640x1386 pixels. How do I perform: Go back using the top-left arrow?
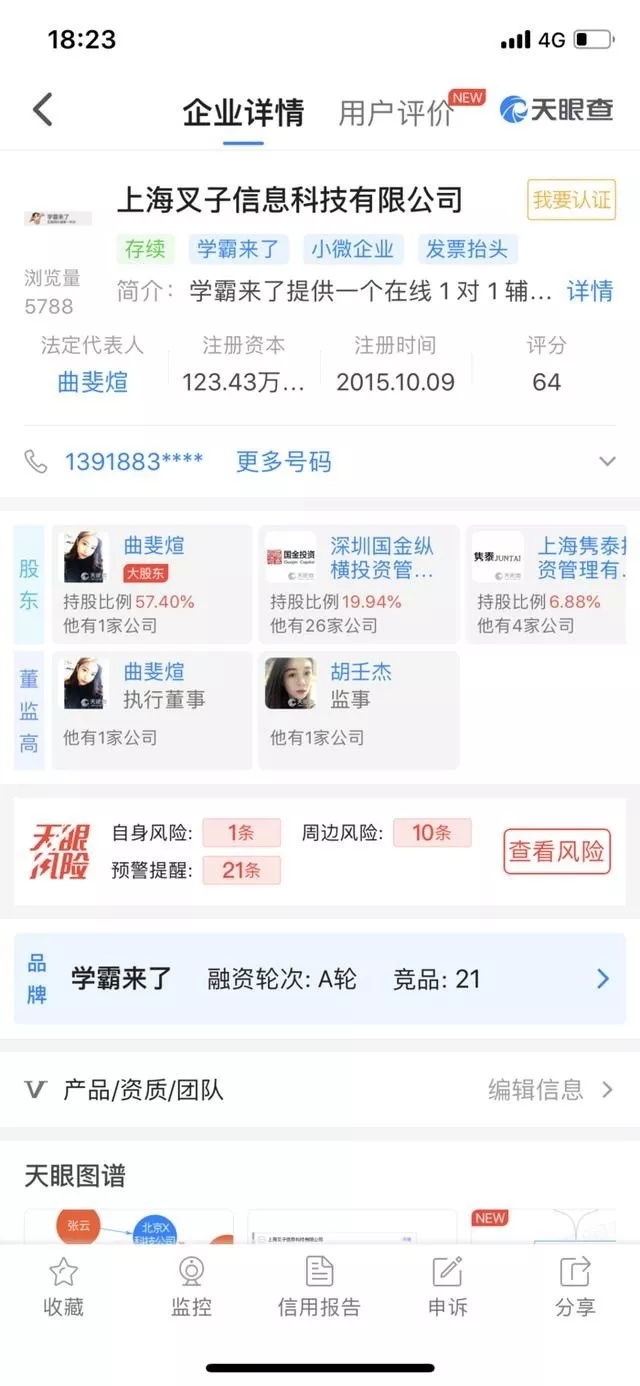(42, 110)
